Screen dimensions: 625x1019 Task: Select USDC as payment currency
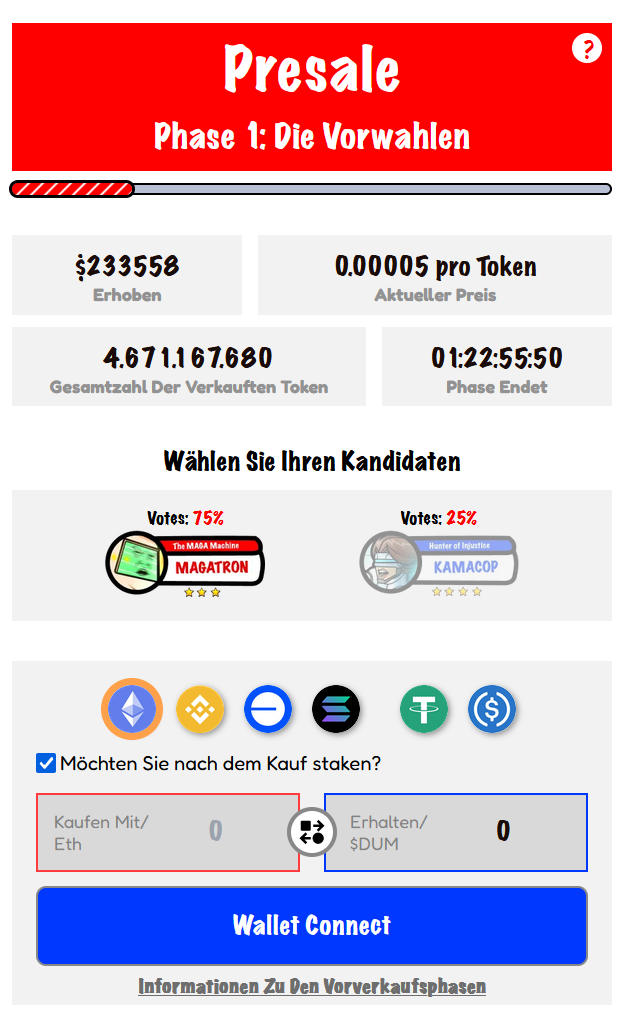(x=492, y=710)
